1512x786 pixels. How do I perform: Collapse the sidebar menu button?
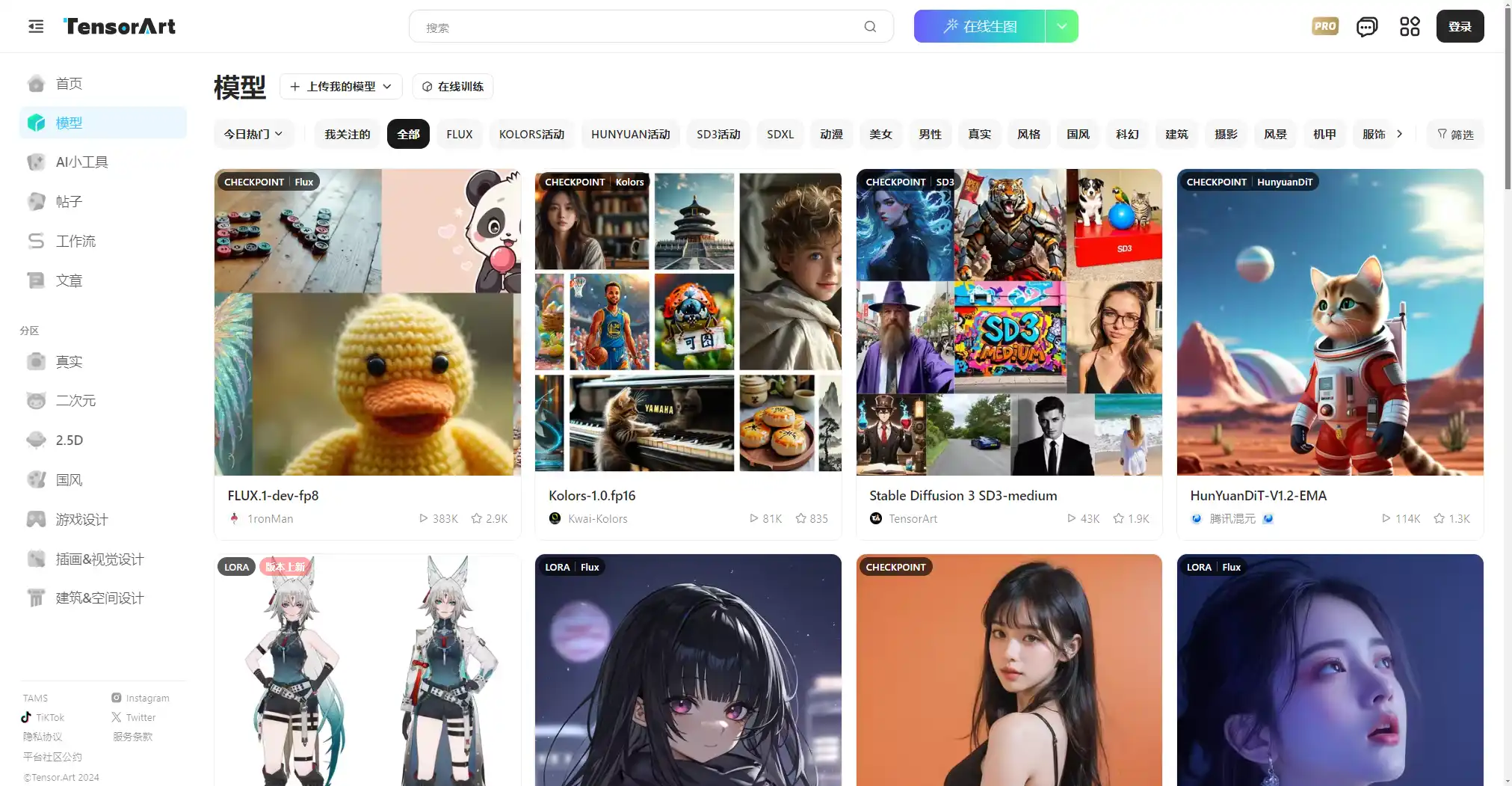(36, 27)
